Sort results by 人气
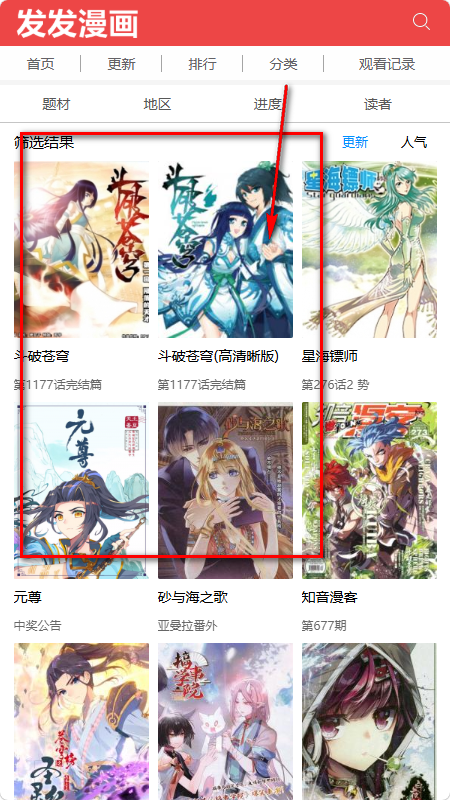450x800 pixels. [x=414, y=142]
